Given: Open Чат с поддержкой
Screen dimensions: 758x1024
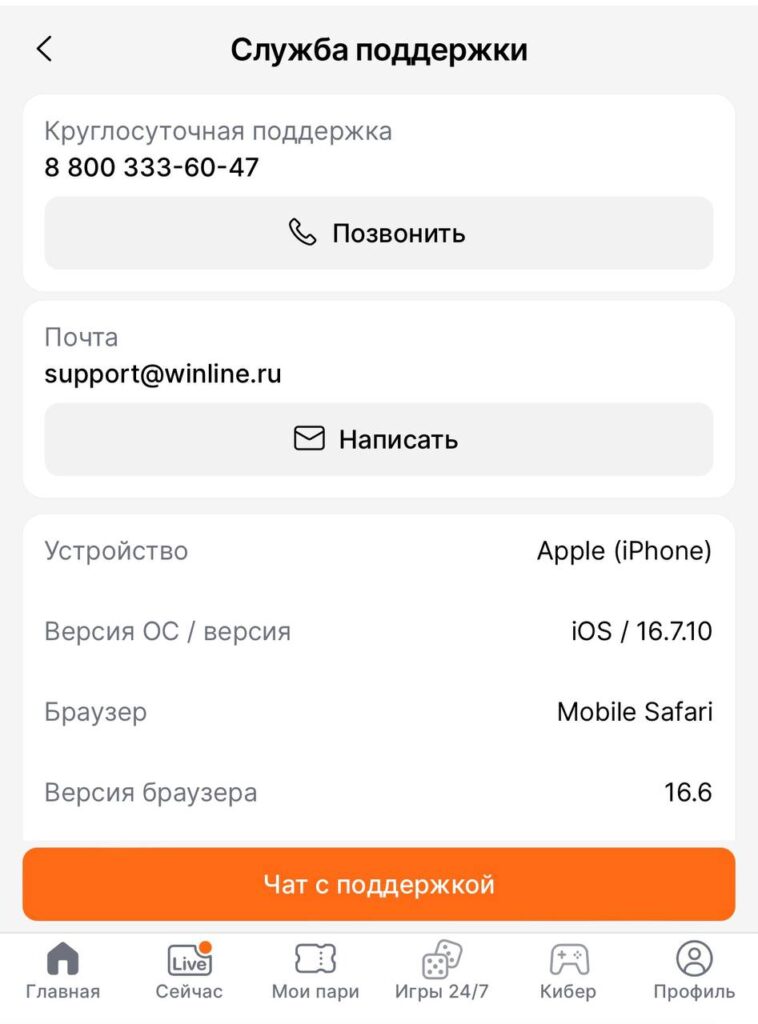Looking at the screenshot, I should (378, 884).
